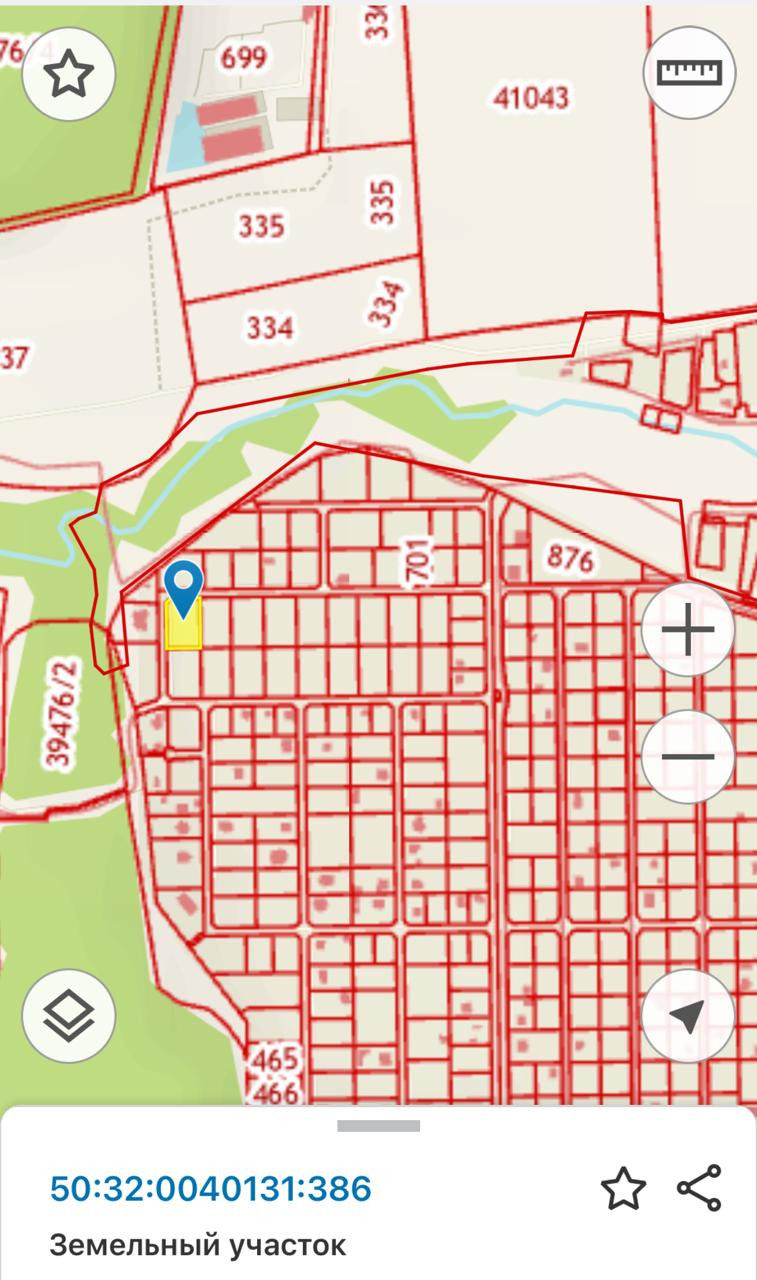Open the ruler measurement tool
Image resolution: width=757 pixels, height=1280 pixels.
coord(689,73)
